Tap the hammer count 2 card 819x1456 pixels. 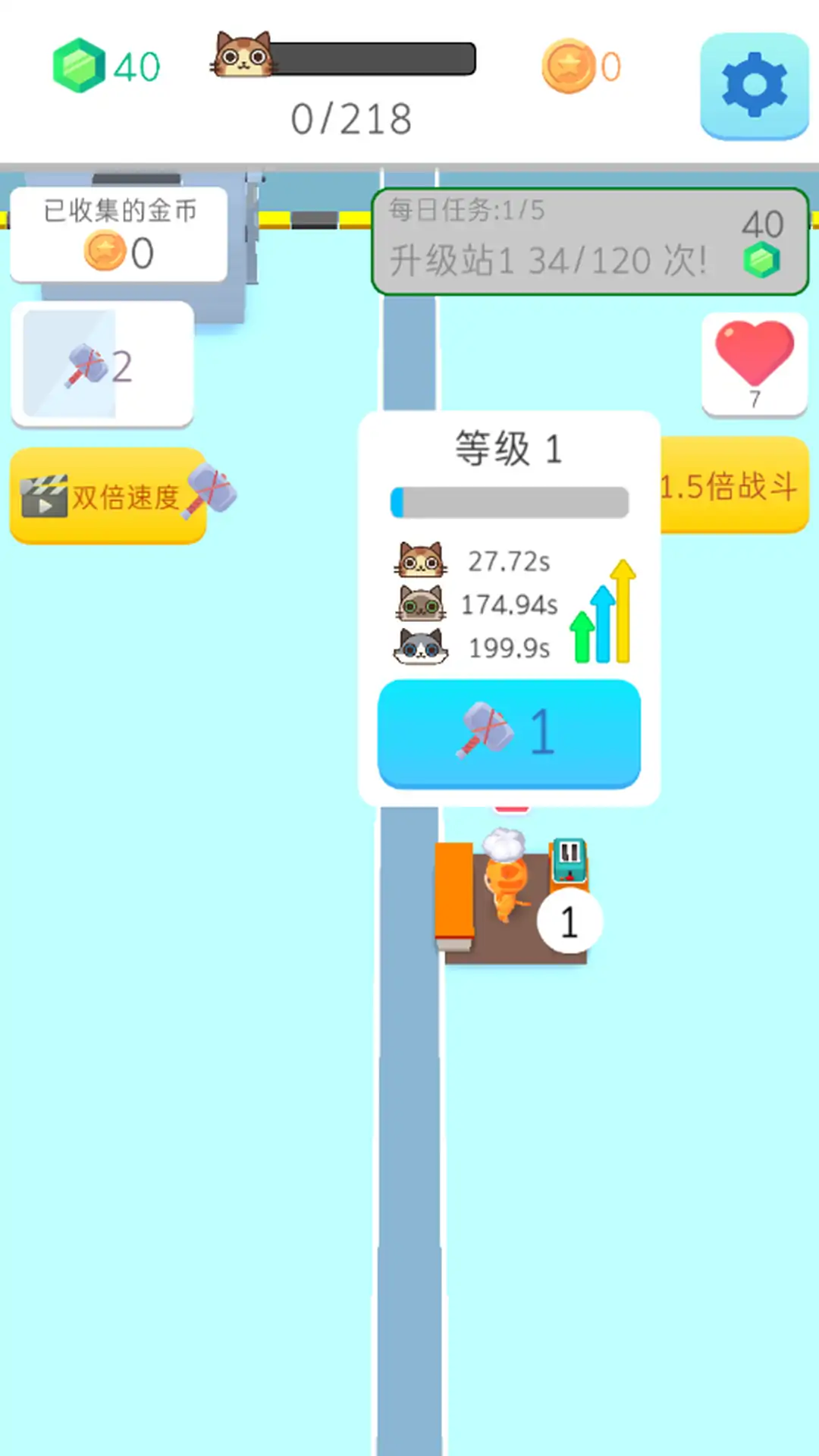pyautogui.click(x=102, y=365)
